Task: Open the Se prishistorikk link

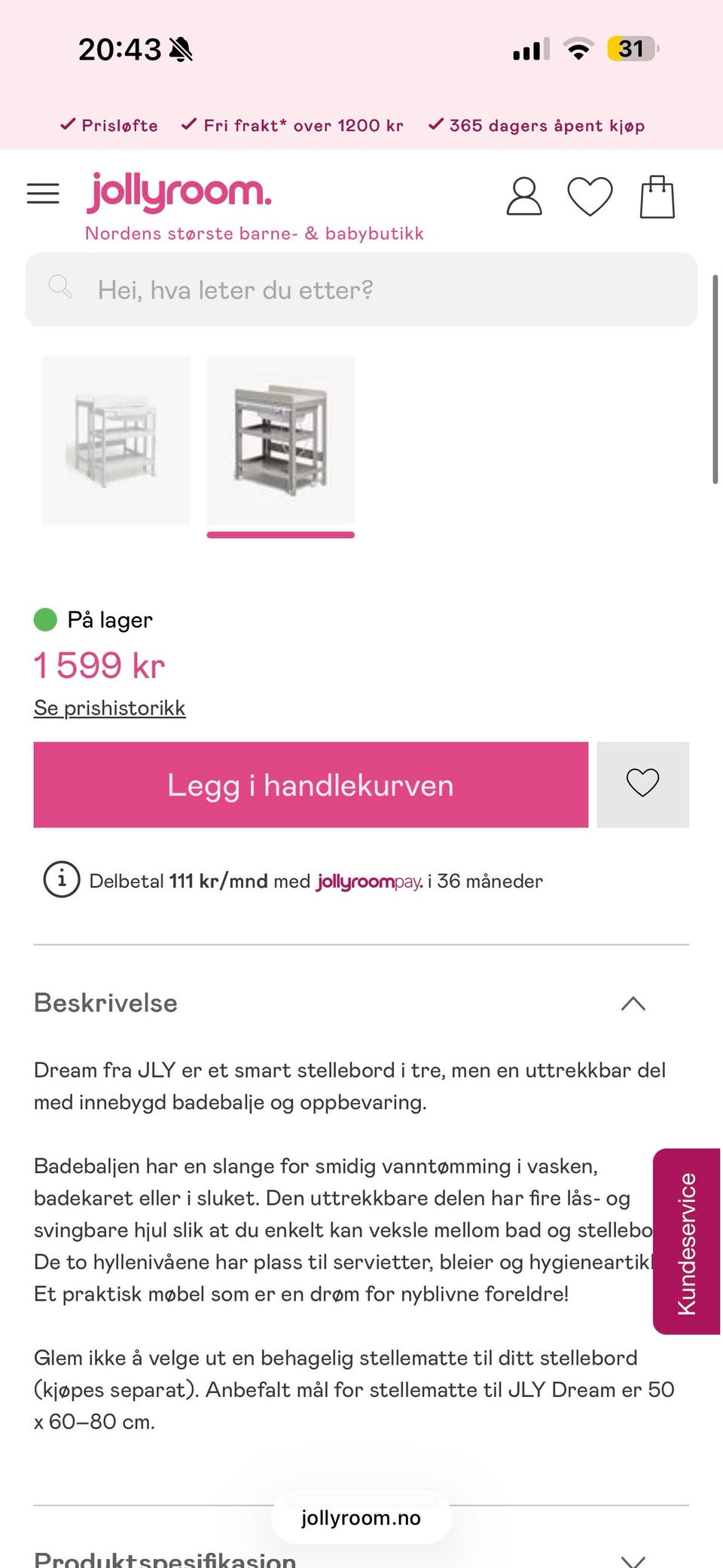Action: pos(108,708)
